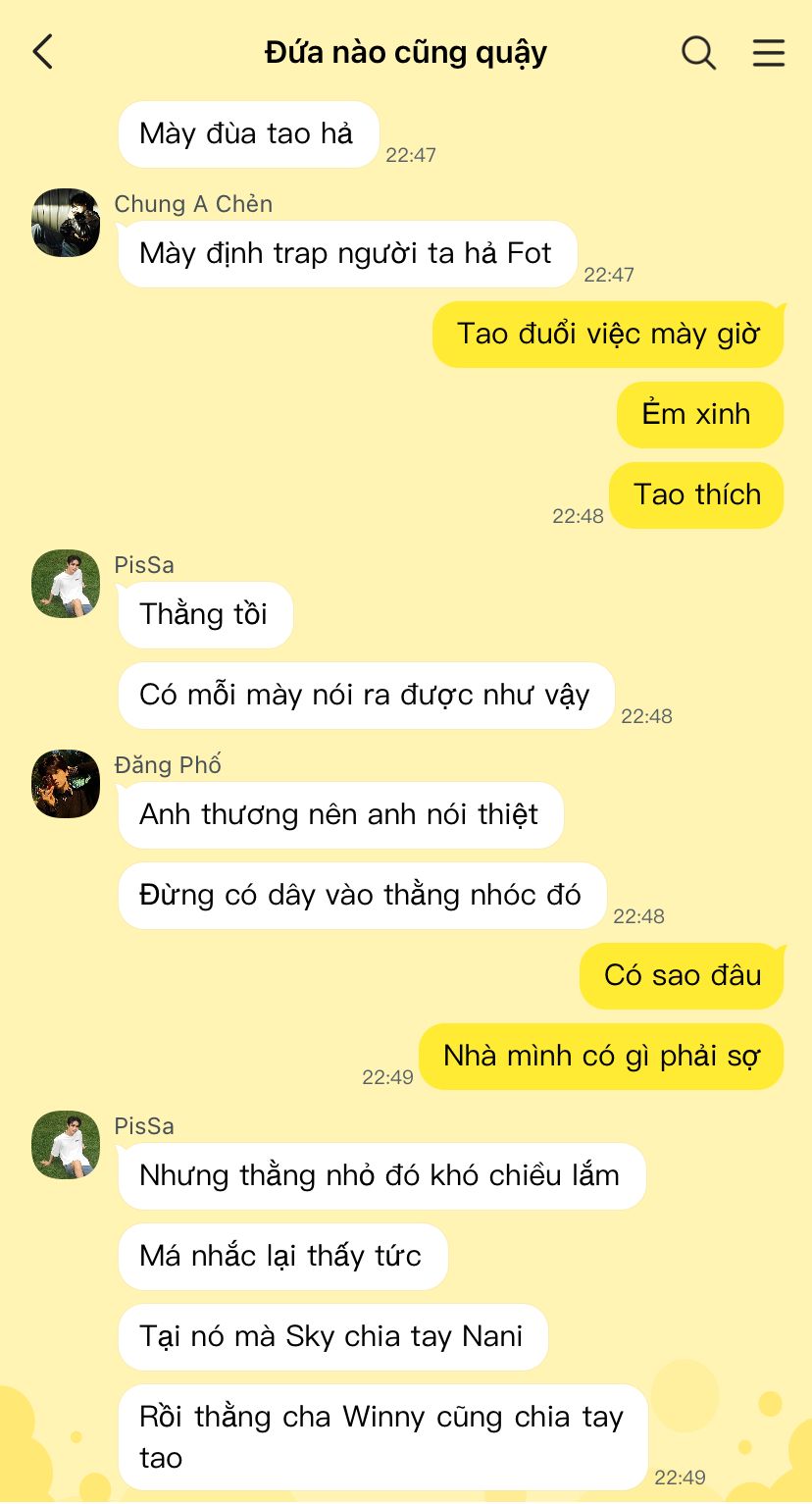Screen dimensions: 812x1504
Task: Search within this group chat
Action: point(698,52)
